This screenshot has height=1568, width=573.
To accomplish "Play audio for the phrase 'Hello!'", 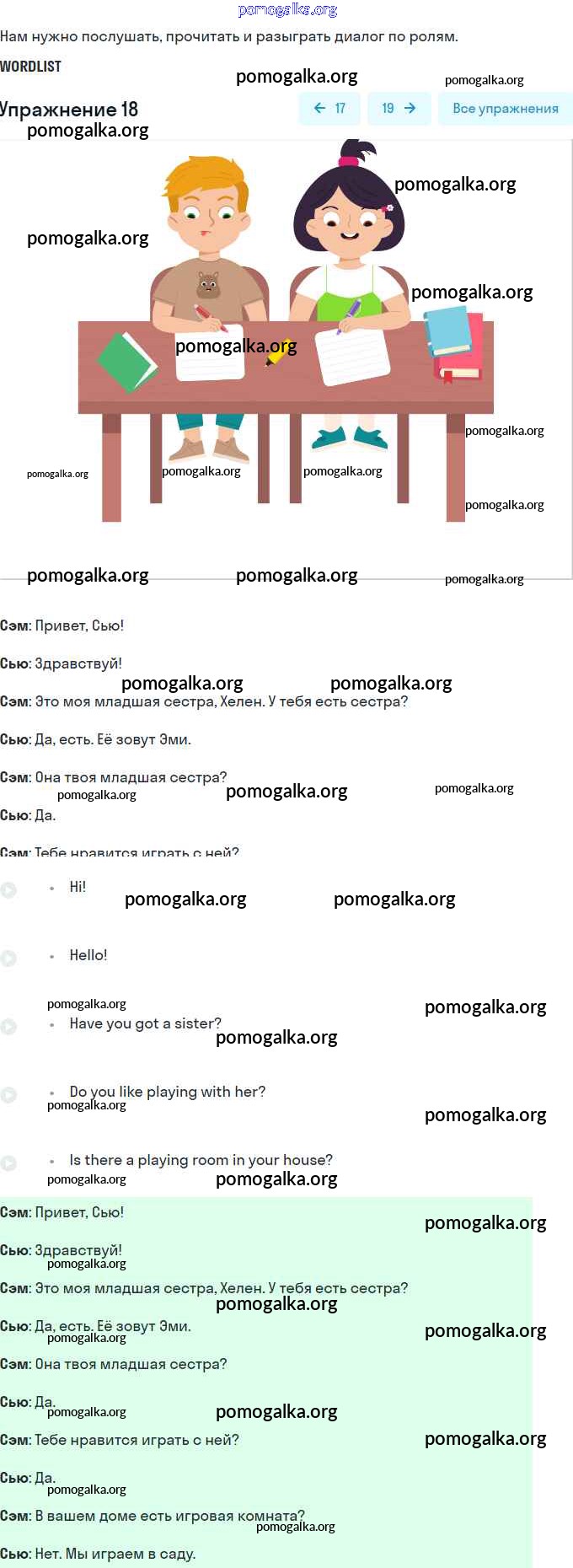I will pyautogui.click(x=8, y=958).
